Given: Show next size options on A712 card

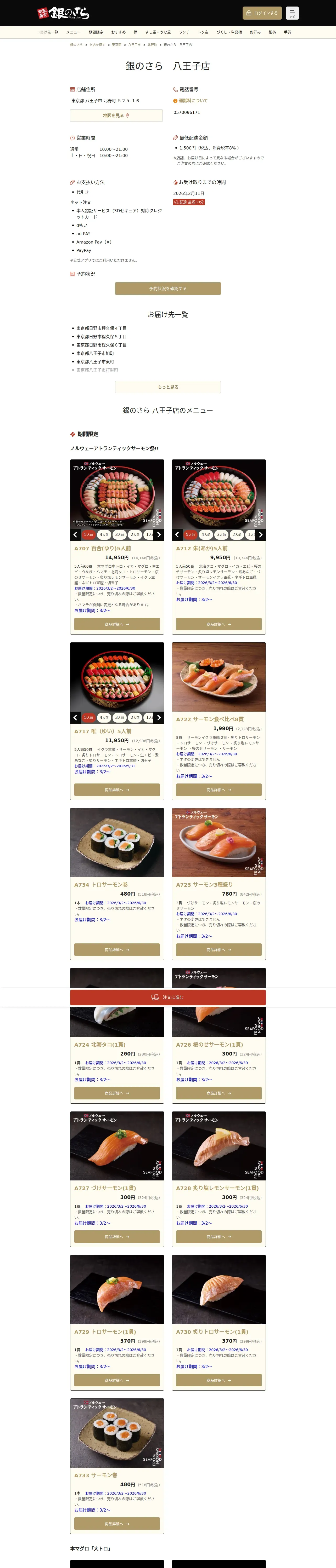Looking at the screenshot, I should (260, 534).
